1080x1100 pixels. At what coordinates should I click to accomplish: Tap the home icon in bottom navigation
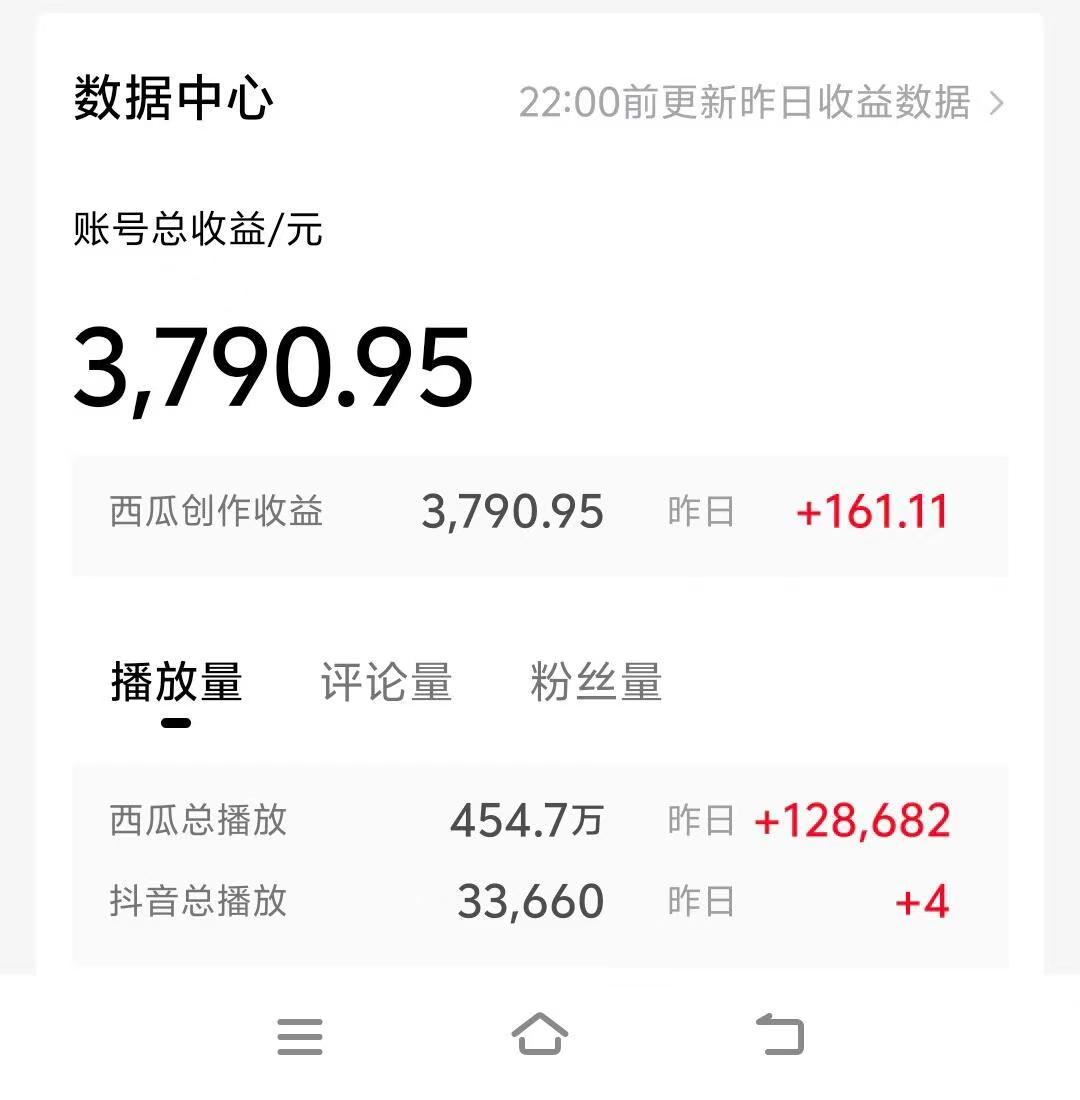(x=540, y=1037)
